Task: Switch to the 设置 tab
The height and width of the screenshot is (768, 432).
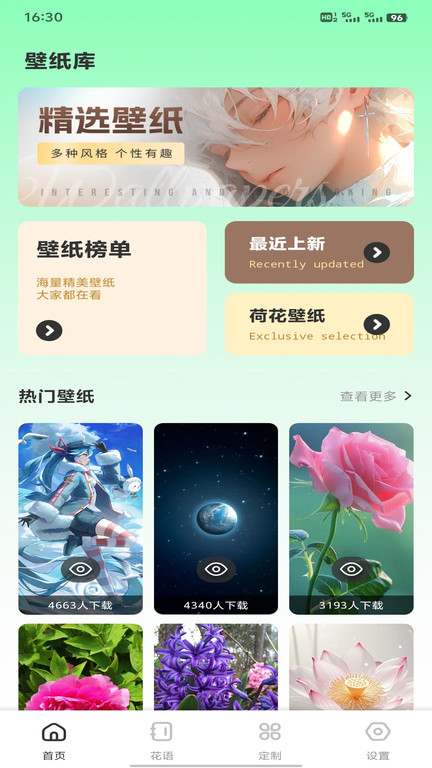Action: click(x=378, y=741)
